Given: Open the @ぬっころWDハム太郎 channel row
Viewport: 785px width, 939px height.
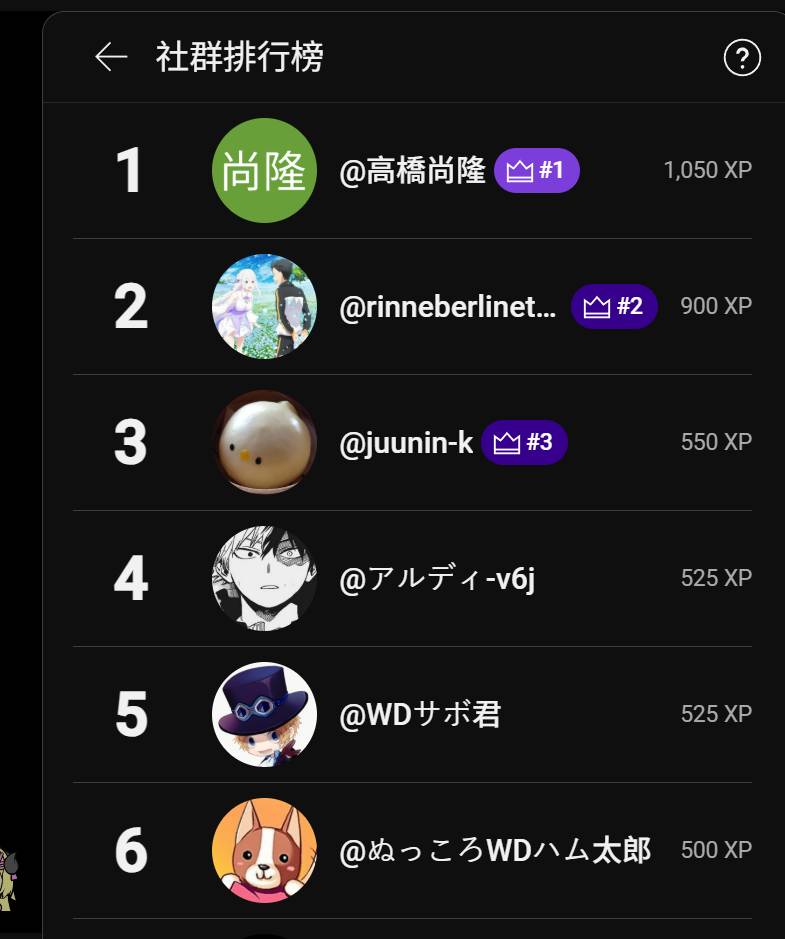Looking at the screenshot, I should 495,851.
